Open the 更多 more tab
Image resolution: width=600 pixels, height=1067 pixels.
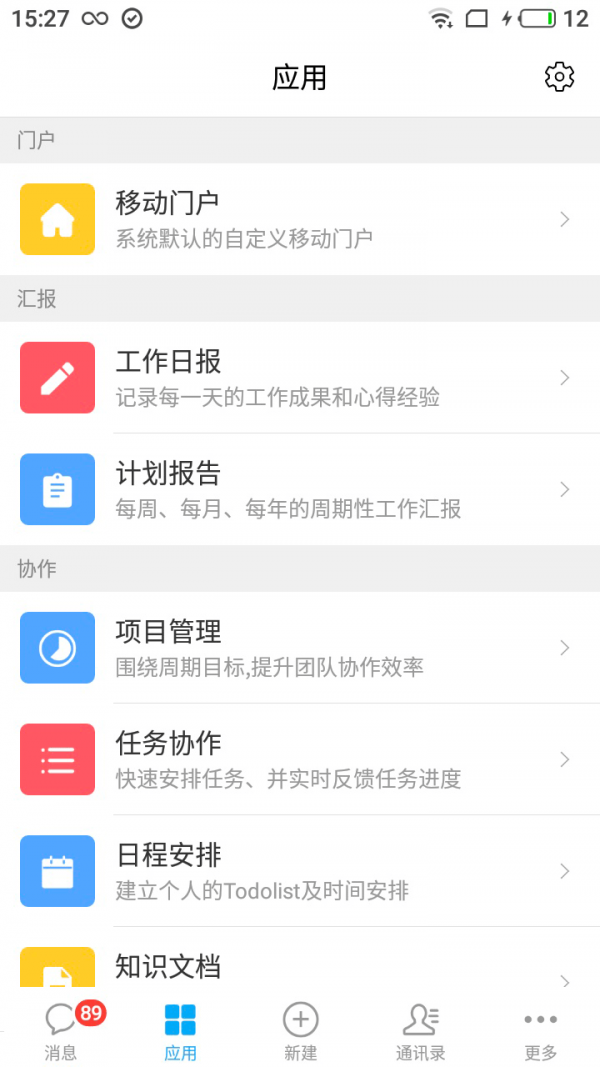pyautogui.click(x=540, y=1030)
